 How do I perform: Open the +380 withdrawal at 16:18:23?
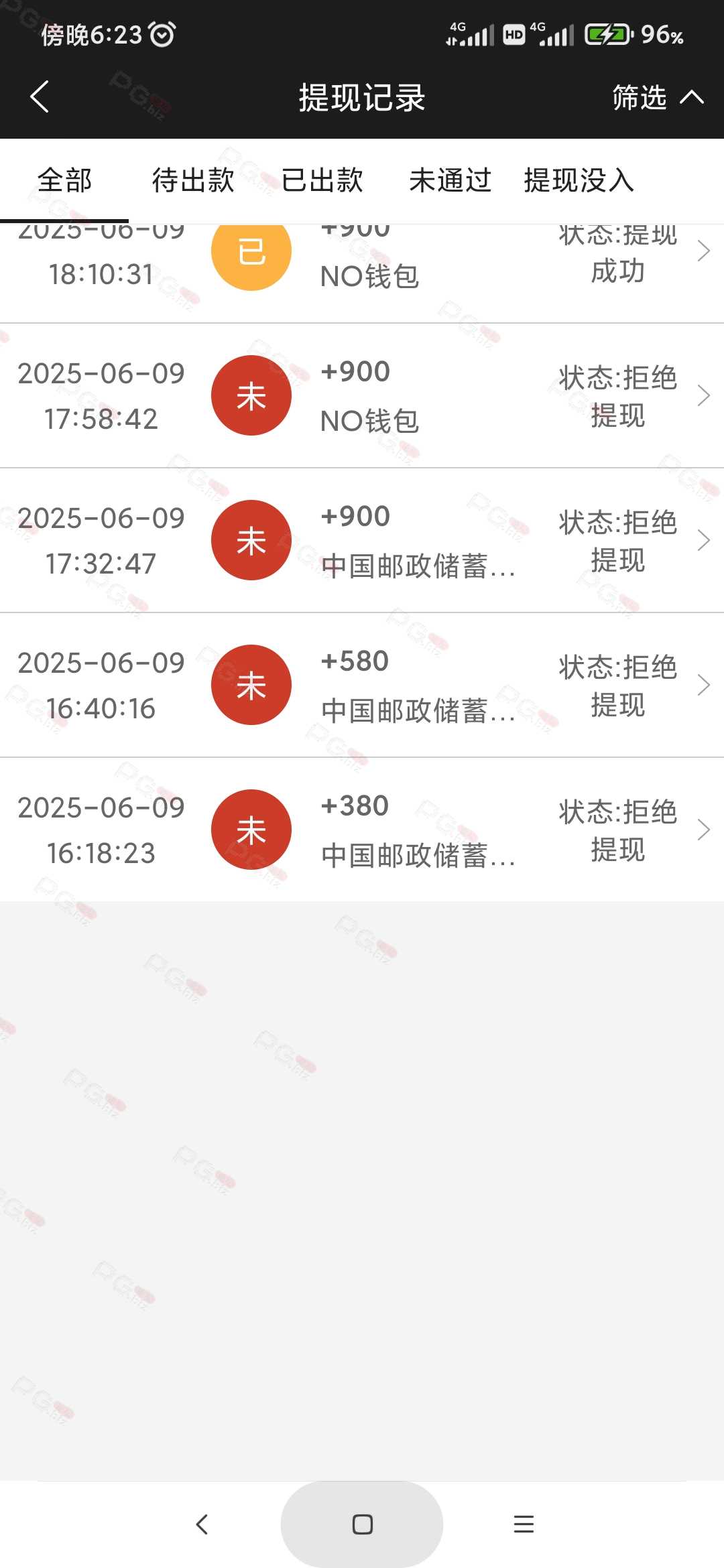[362, 830]
